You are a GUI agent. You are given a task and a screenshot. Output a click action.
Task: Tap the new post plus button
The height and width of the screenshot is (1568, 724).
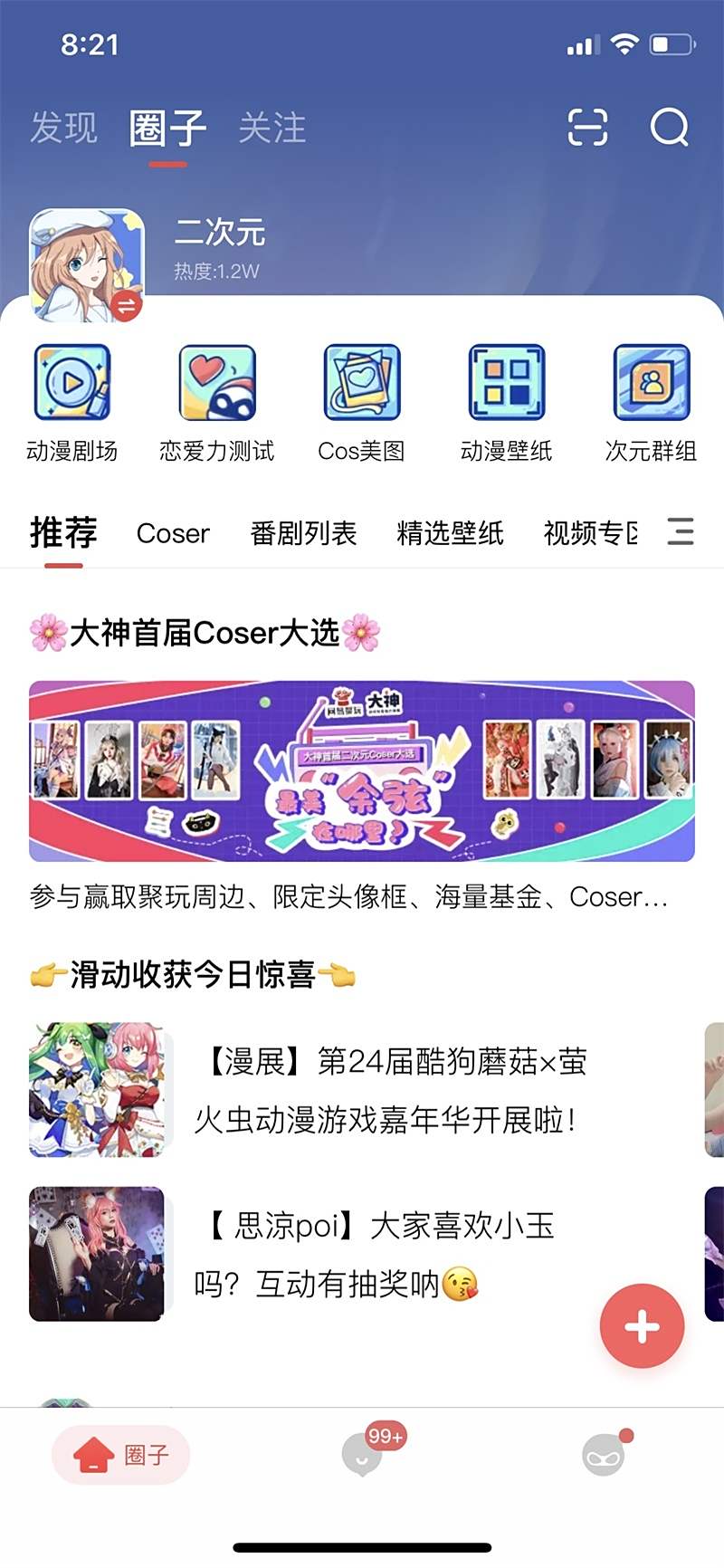click(641, 1324)
